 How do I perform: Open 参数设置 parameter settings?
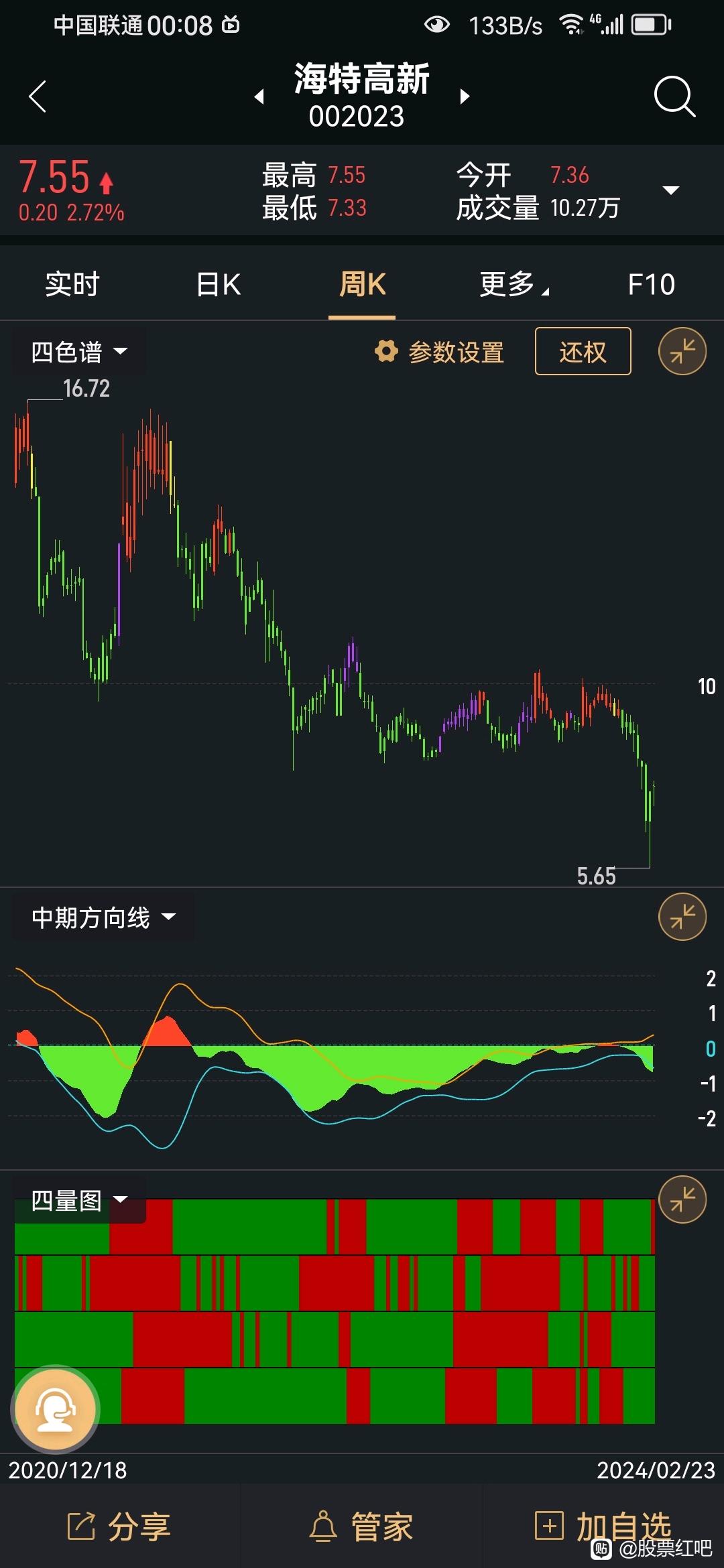[439, 352]
